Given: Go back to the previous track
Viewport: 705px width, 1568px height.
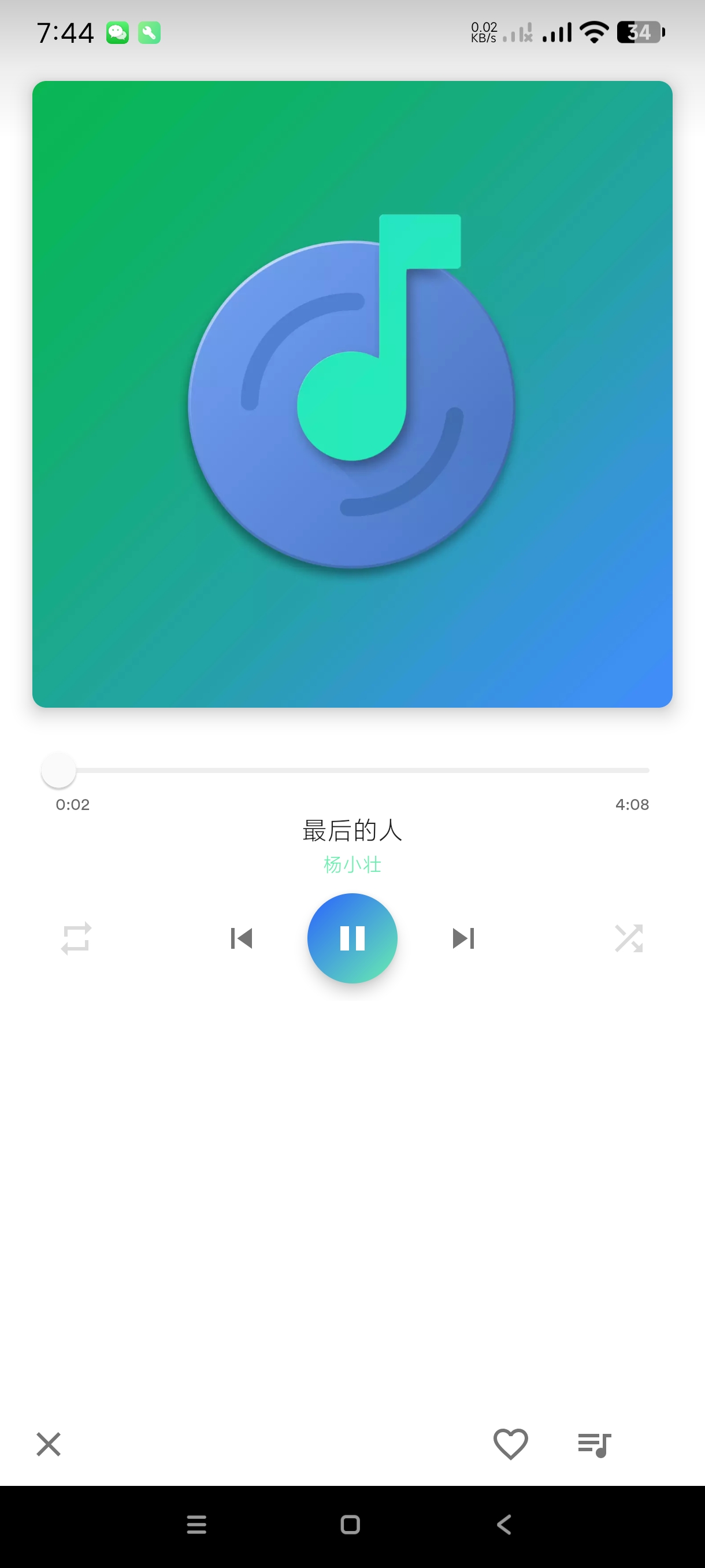Looking at the screenshot, I should (242, 938).
